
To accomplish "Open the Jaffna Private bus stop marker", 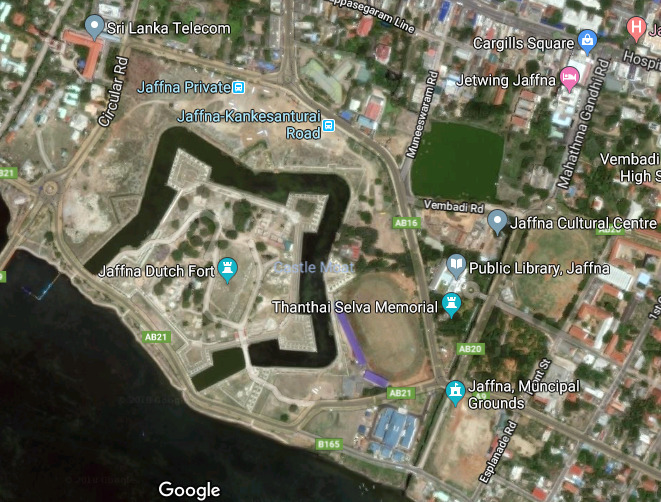I will point(239,87).
